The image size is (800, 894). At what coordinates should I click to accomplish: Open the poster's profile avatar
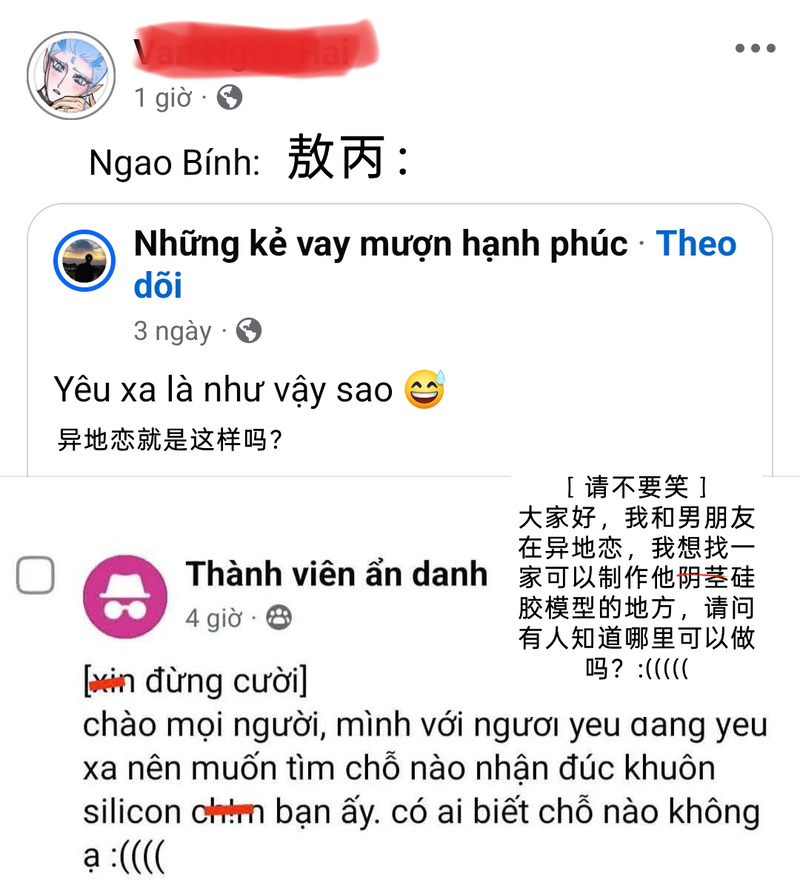click(x=70, y=75)
